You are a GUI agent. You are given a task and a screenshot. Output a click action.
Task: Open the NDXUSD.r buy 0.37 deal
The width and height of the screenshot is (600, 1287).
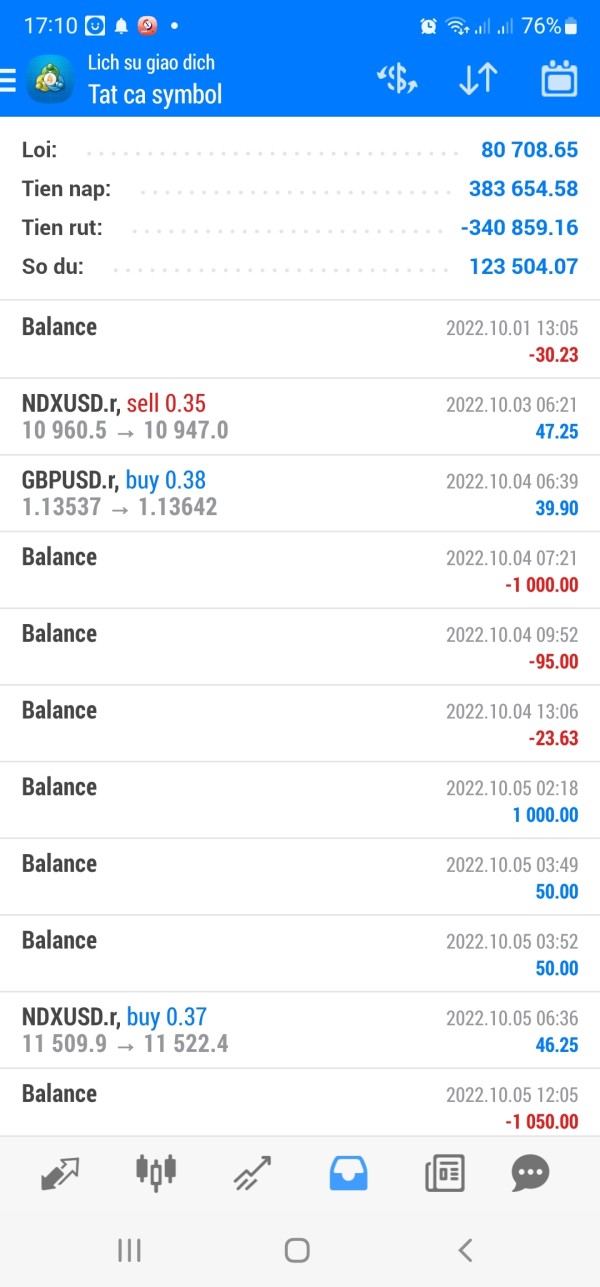tap(300, 1030)
